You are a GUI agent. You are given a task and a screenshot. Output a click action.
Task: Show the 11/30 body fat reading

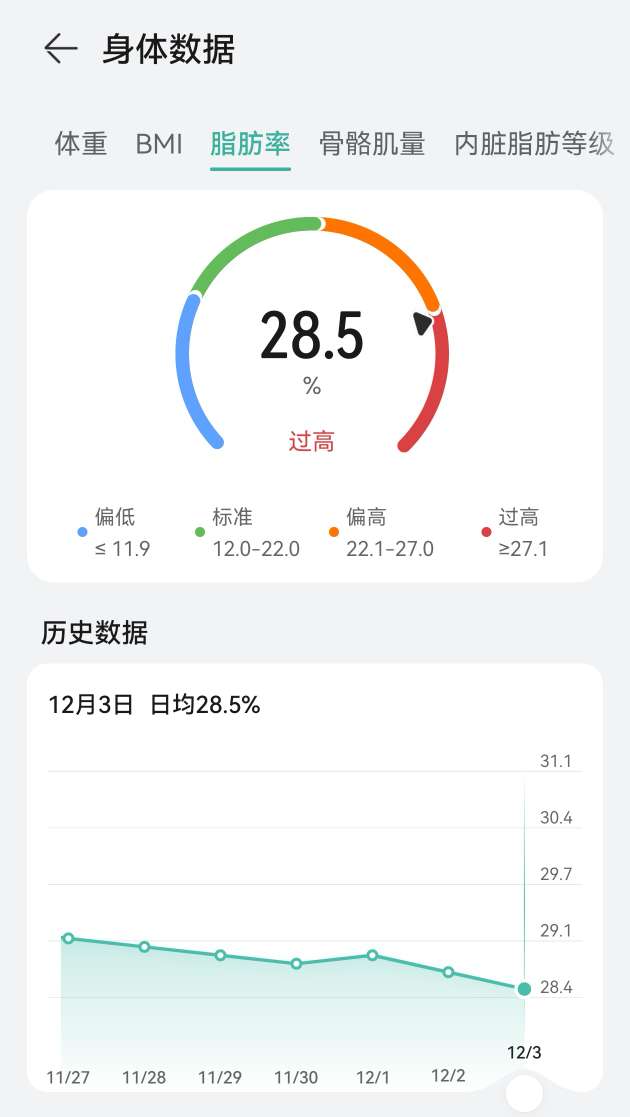click(x=296, y=964)
